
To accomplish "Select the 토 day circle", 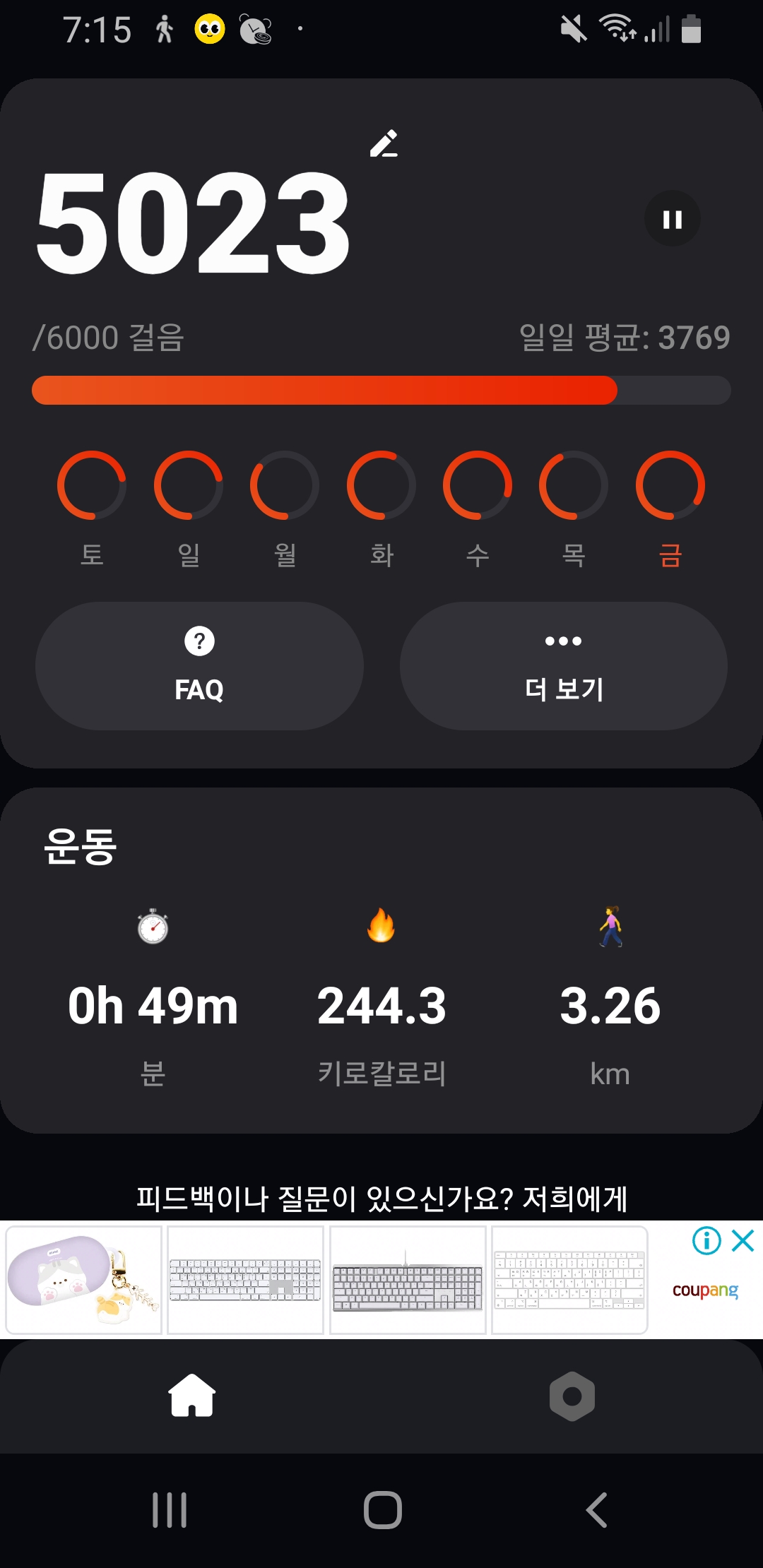I will 92,485.
